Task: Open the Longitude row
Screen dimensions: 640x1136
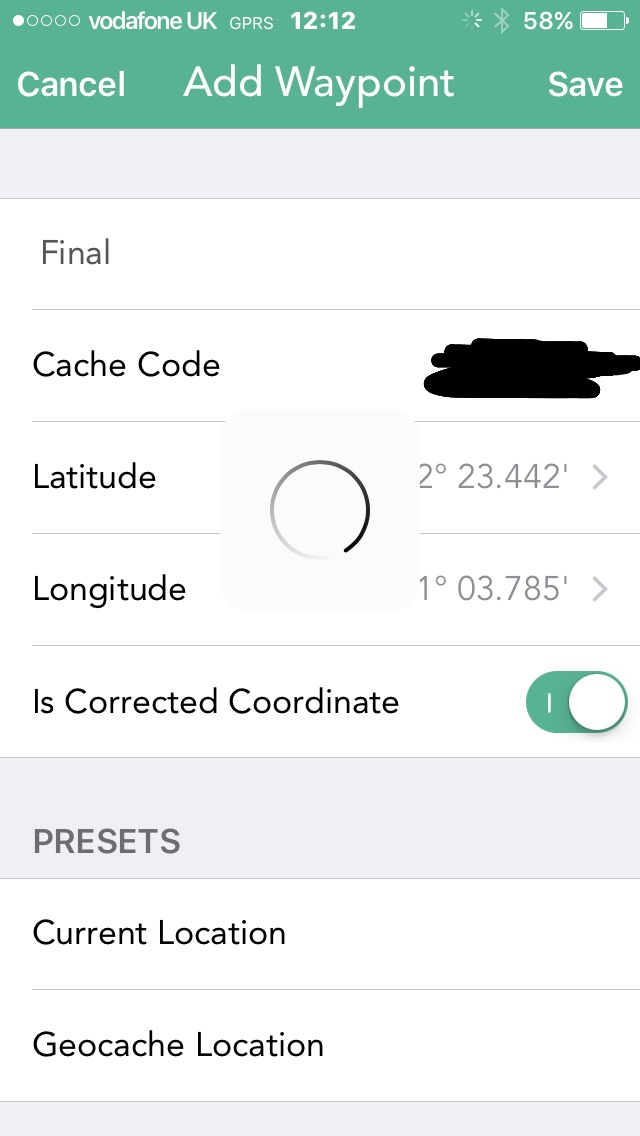Action: tap(320, 590)
